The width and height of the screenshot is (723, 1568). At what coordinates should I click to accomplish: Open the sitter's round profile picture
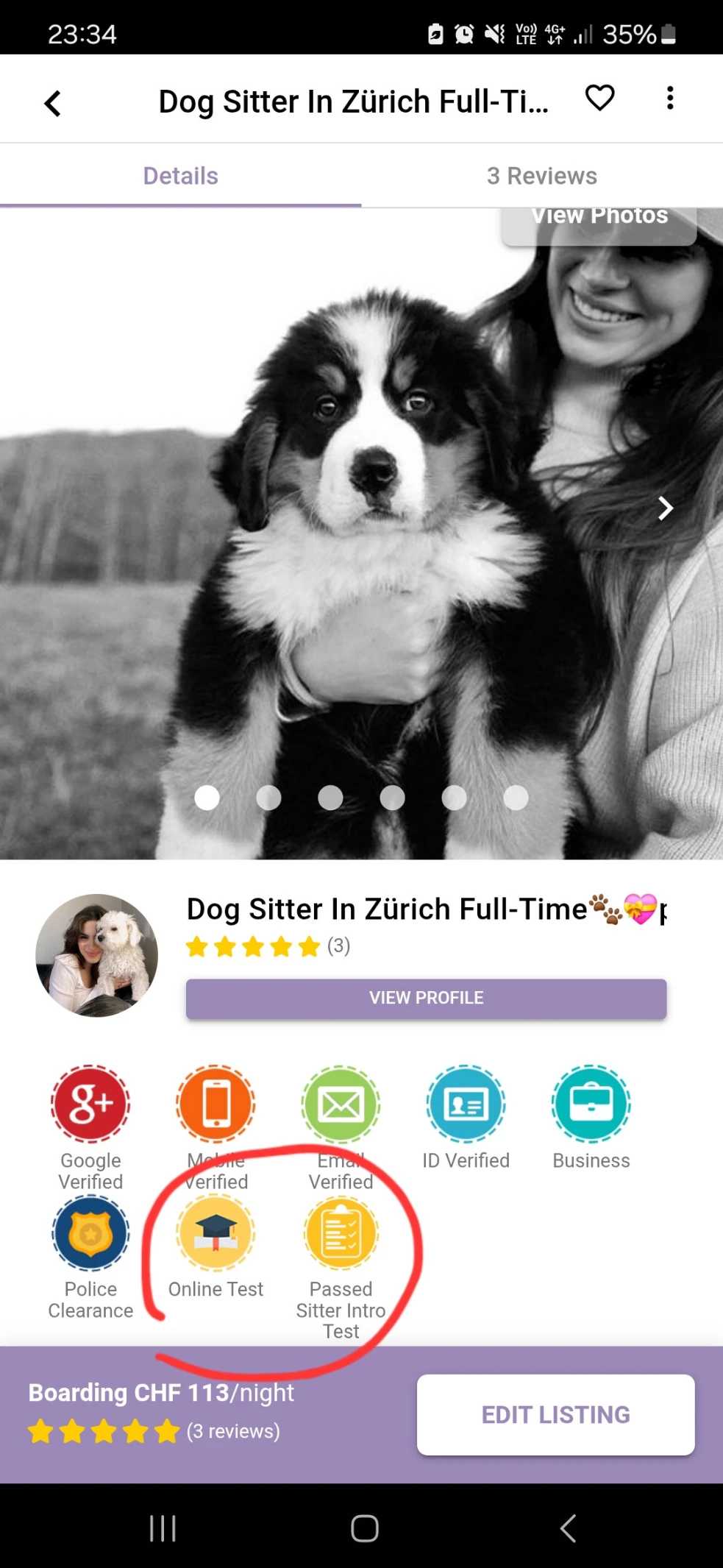click(x=96, y=955)
